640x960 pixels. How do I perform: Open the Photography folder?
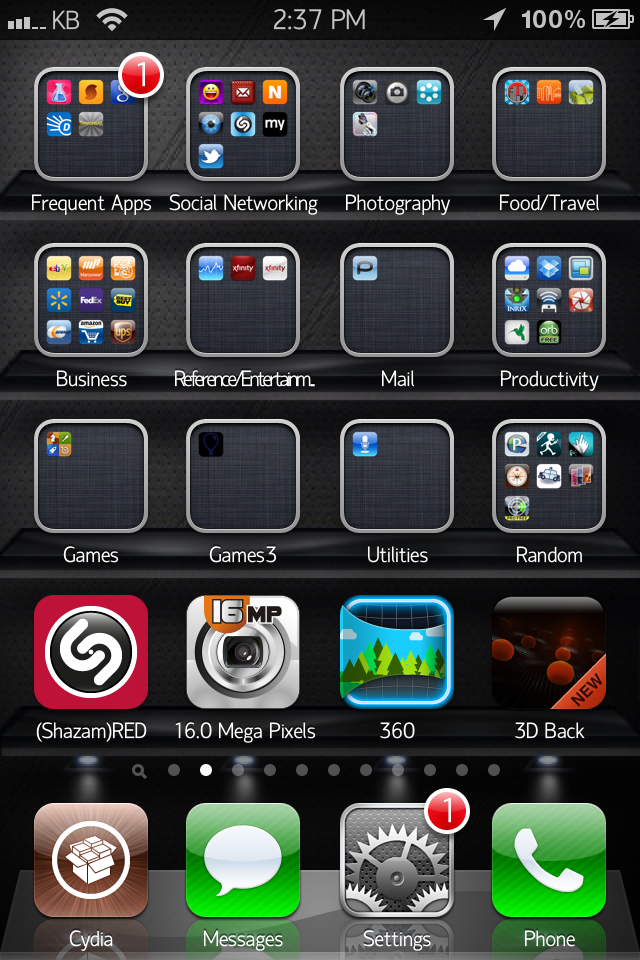[x=397, y=124]
